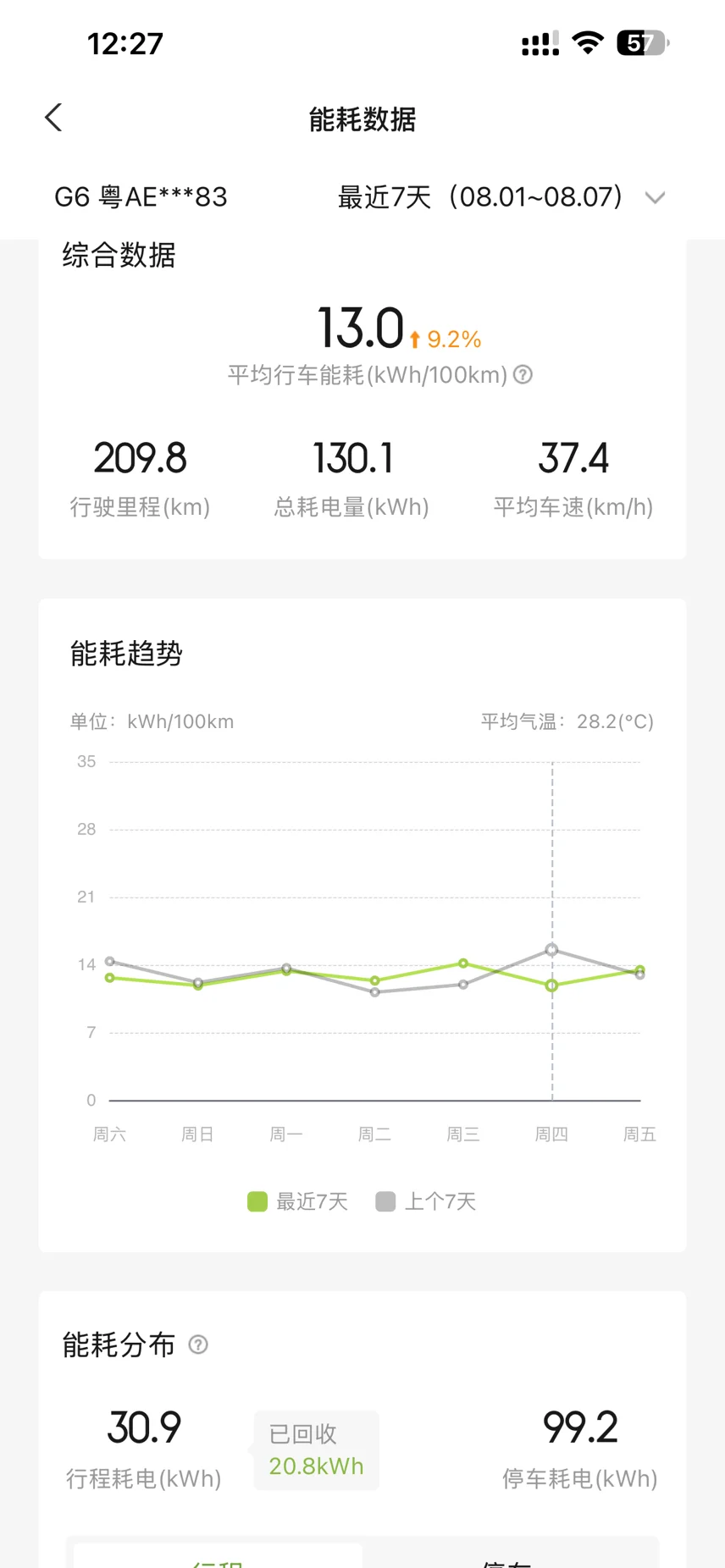Image resolution: width=725 pixels, height=1568 pixels.
Task: Open the 最近7天 date range dropdown
Action: [501, 197]
